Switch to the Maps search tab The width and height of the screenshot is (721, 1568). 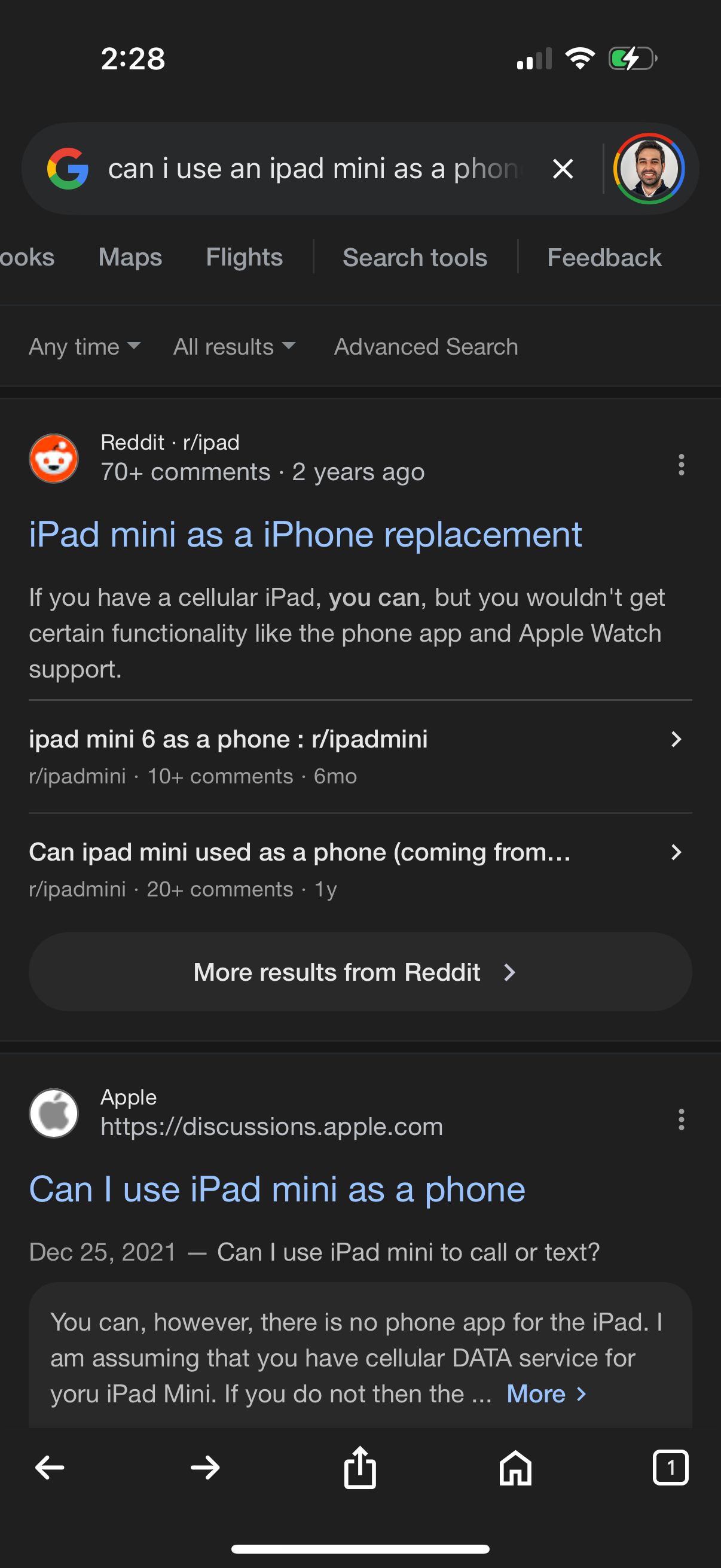(130, 257)
